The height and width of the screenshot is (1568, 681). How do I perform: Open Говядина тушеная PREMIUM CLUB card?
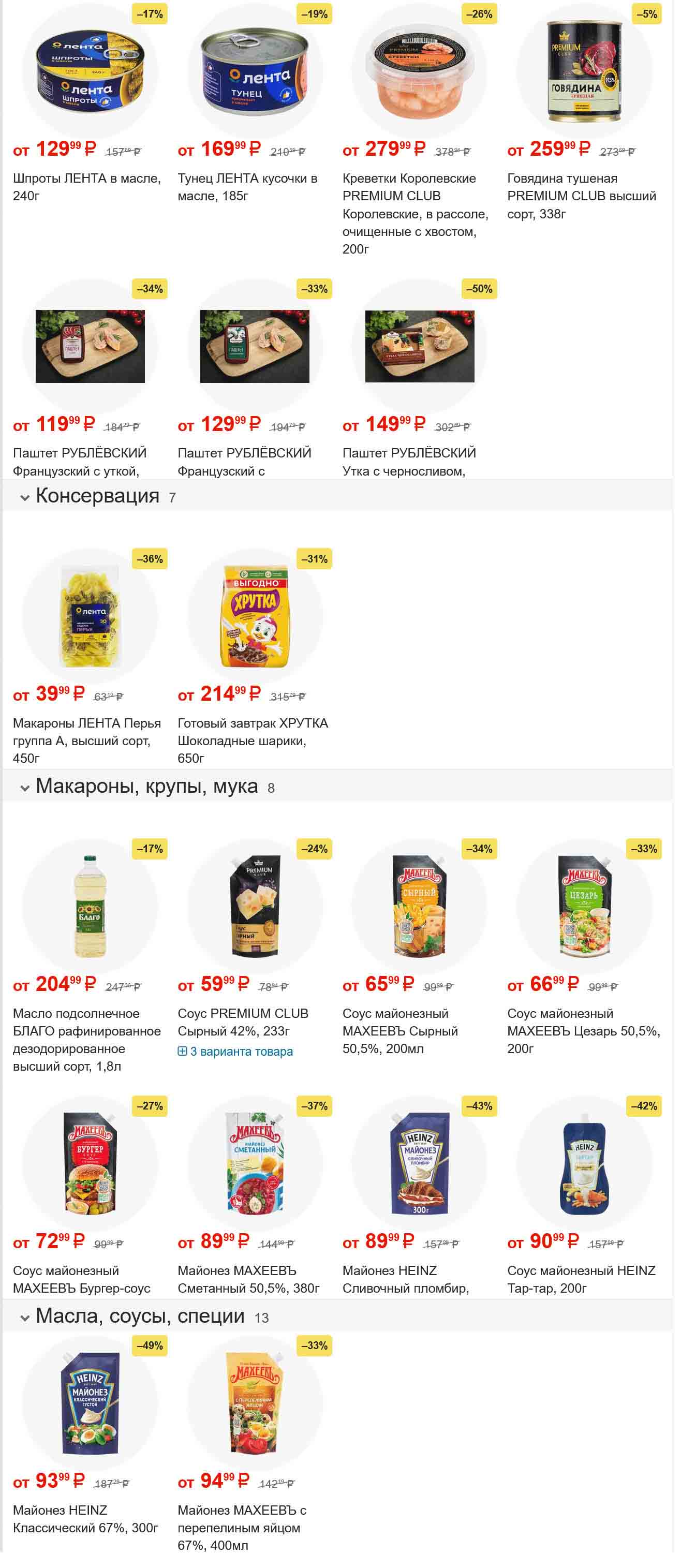point(581,196)
